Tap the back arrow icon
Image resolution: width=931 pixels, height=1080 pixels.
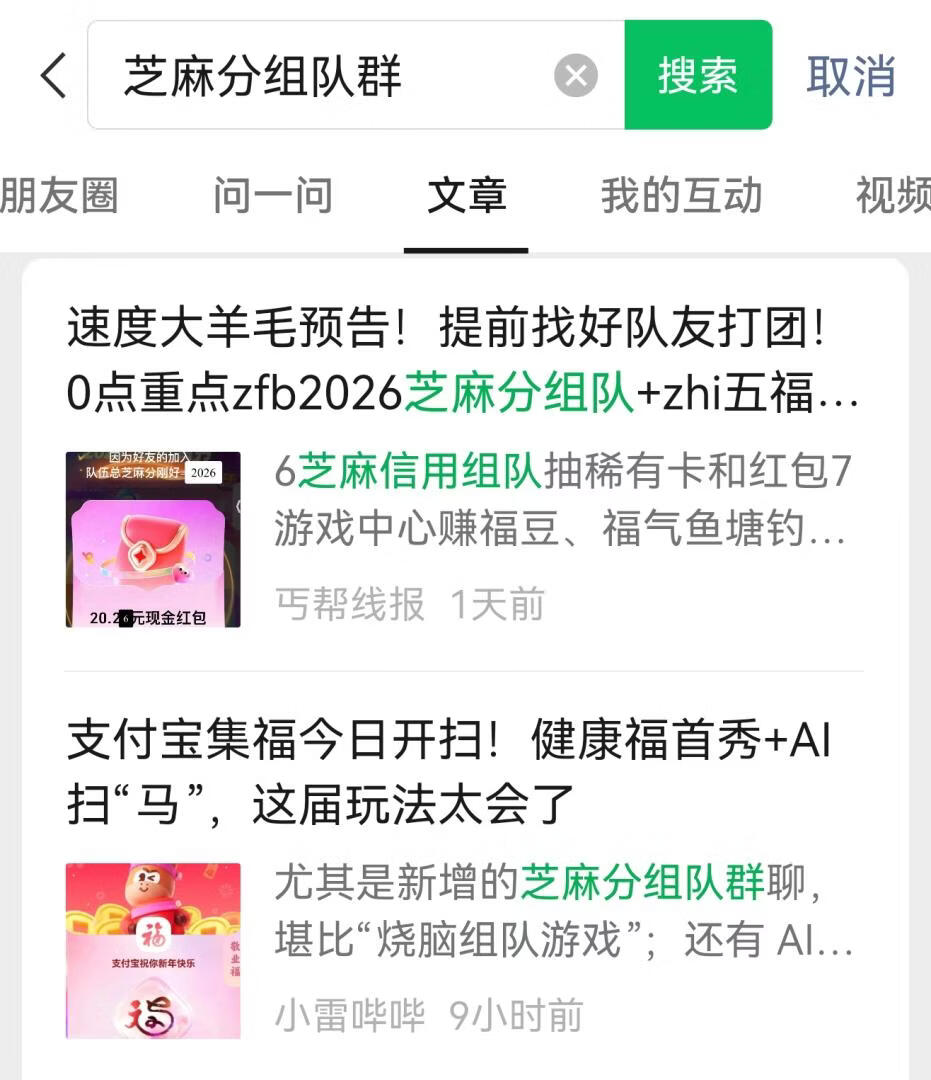[52, 77]
